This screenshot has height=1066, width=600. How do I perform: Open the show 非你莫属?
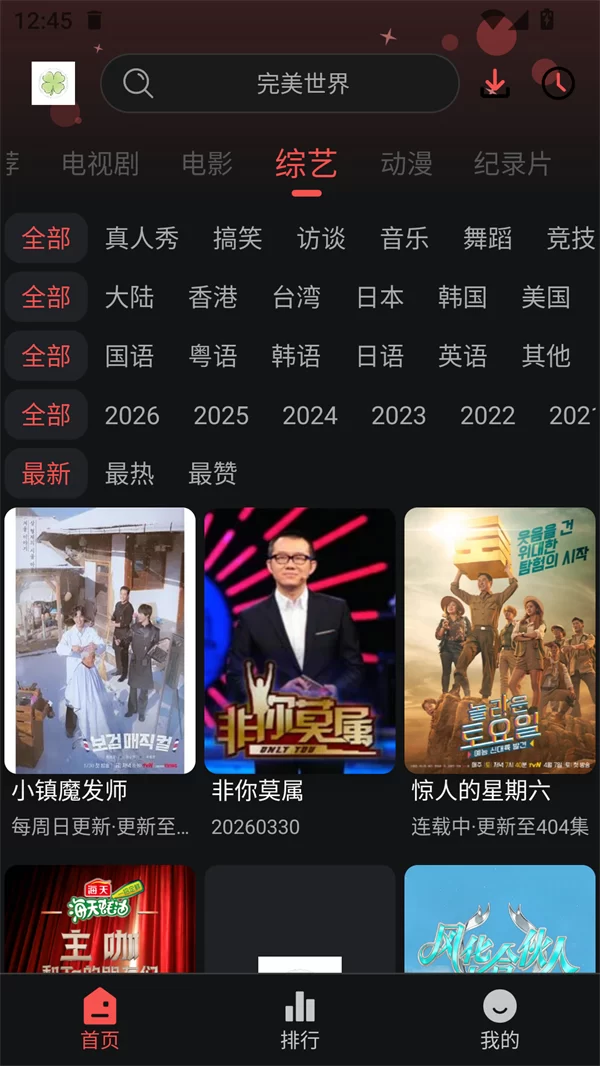click(x=300, y=640)
